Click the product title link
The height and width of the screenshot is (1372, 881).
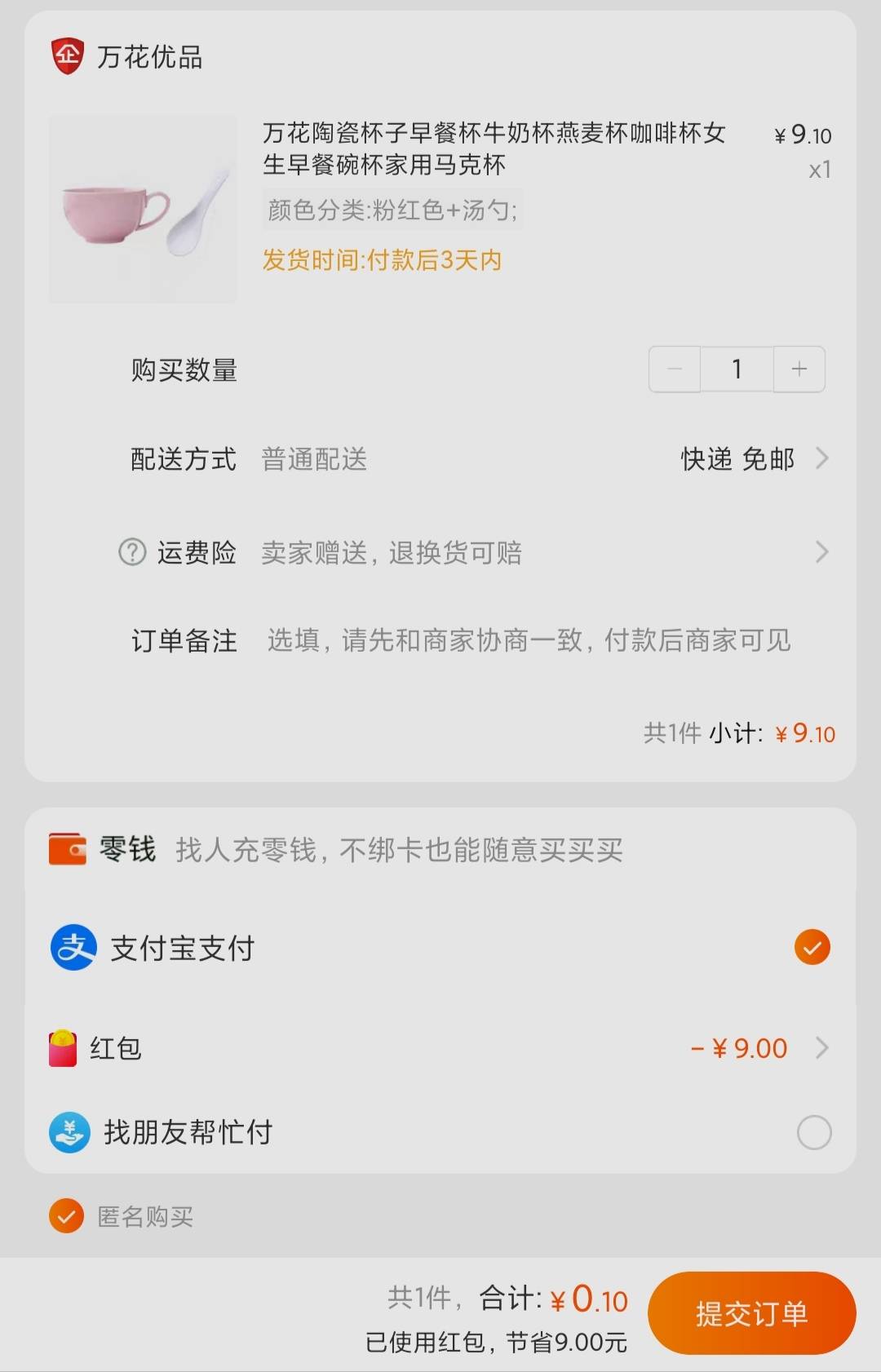pyautogui.click(x=494, y=148)
